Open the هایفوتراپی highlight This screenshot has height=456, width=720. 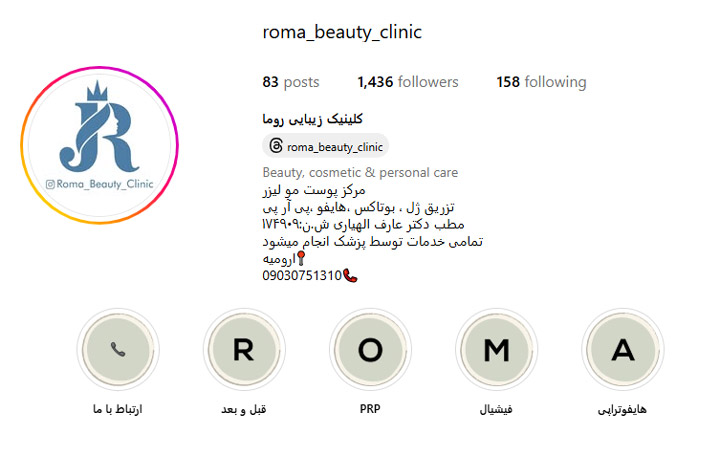pos(622,351)
